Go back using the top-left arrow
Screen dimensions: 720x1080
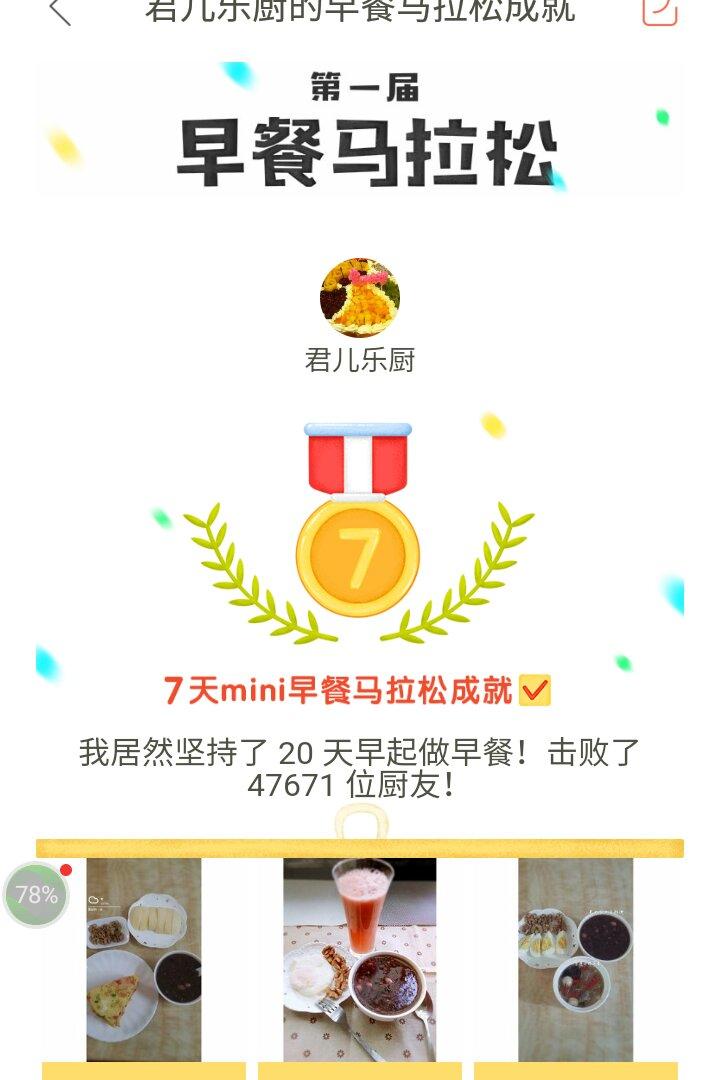click(x=60, y=11)
